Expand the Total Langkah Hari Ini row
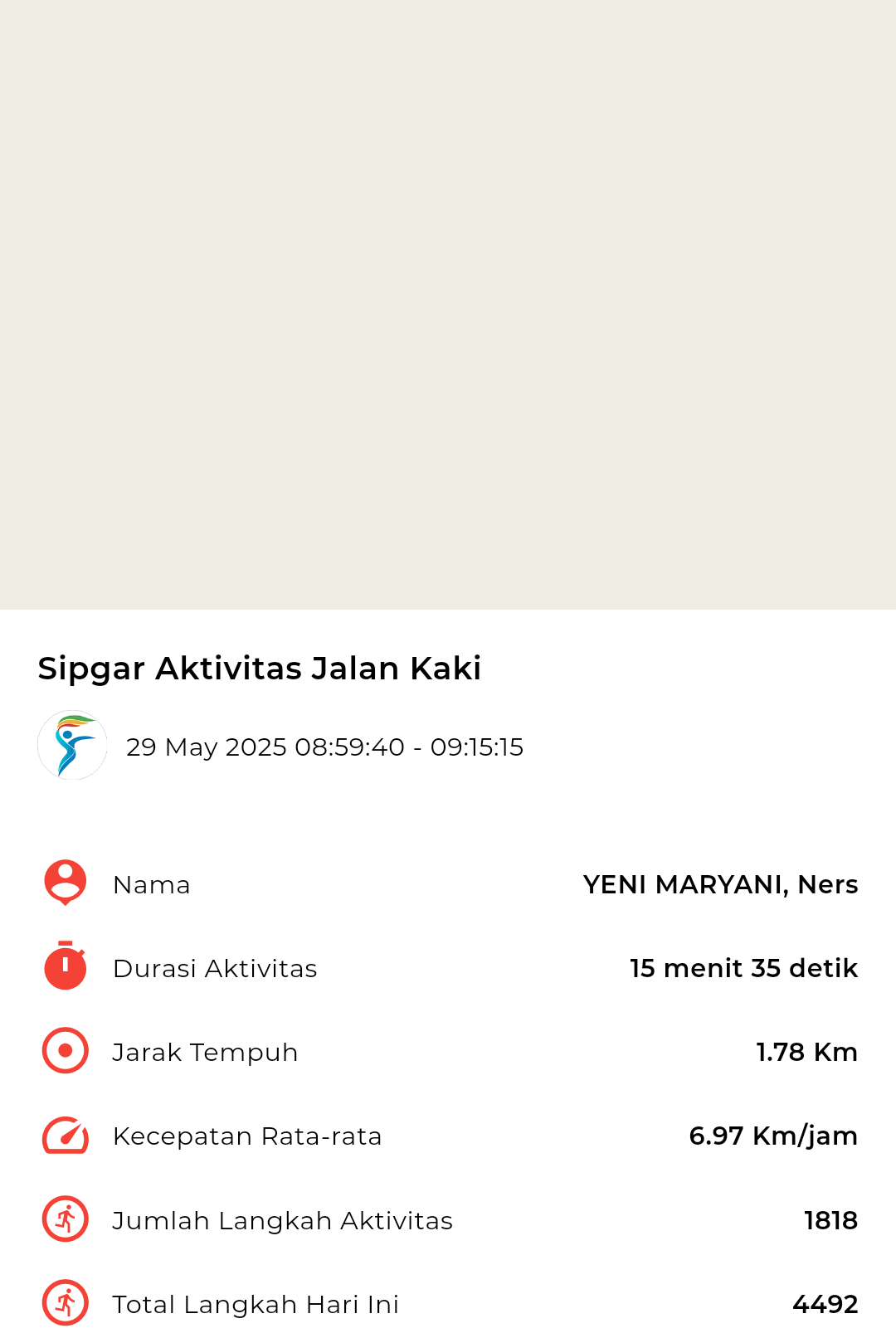The width and height of the screenshot is (896, 1333). coord(448,1303)
